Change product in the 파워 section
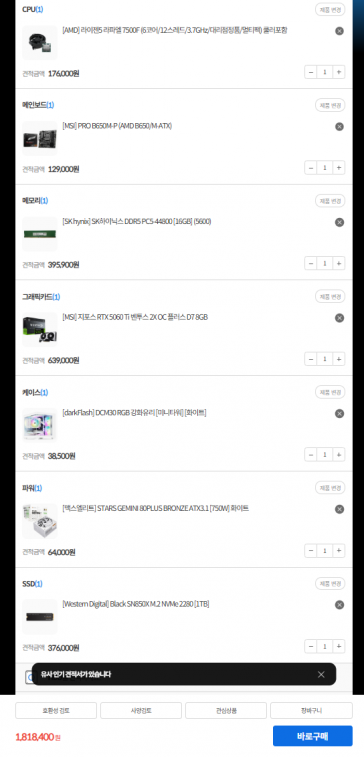Screen dimensions: 364x757 (x=330, y=488)
